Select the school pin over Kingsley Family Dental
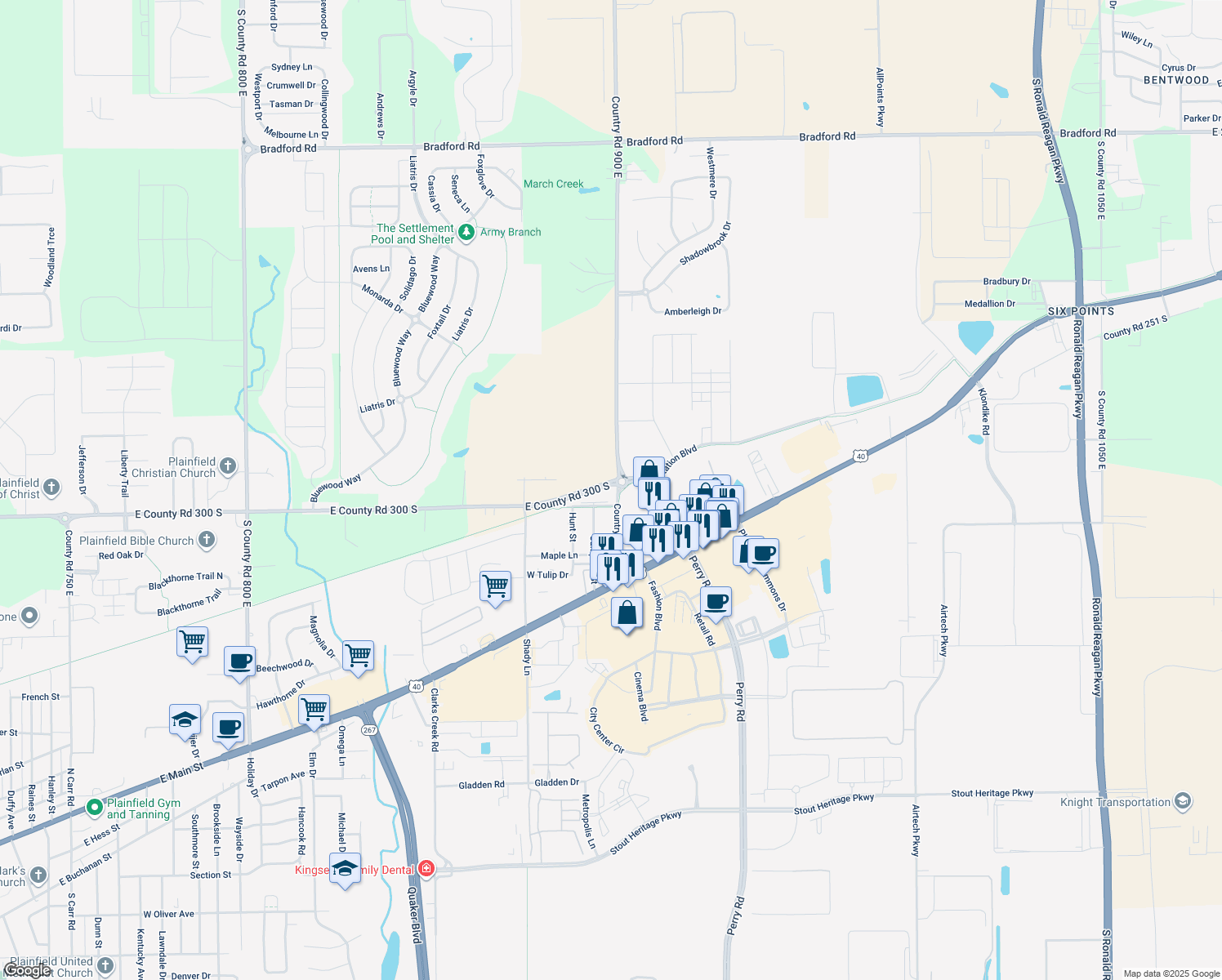 click(345, 868)
